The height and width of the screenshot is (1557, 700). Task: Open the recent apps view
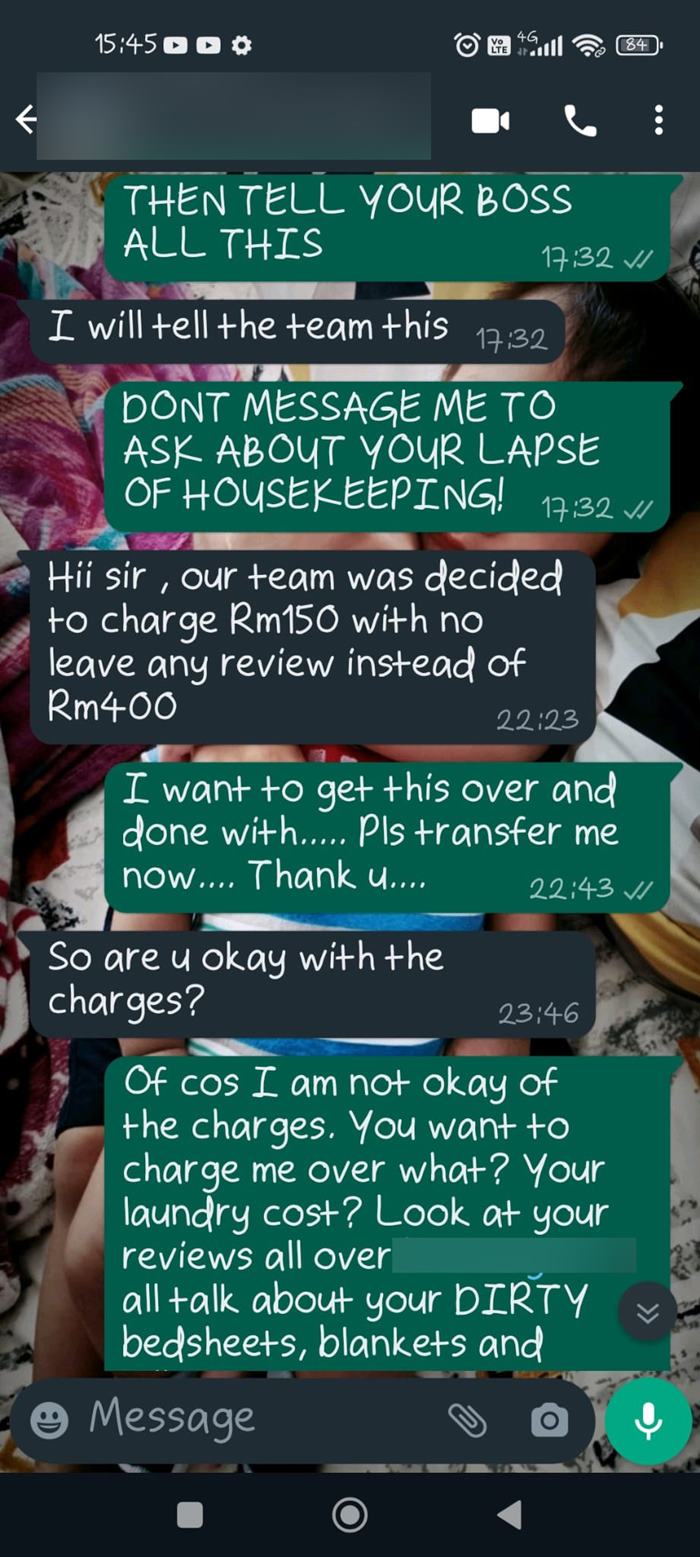(190, 1515)
